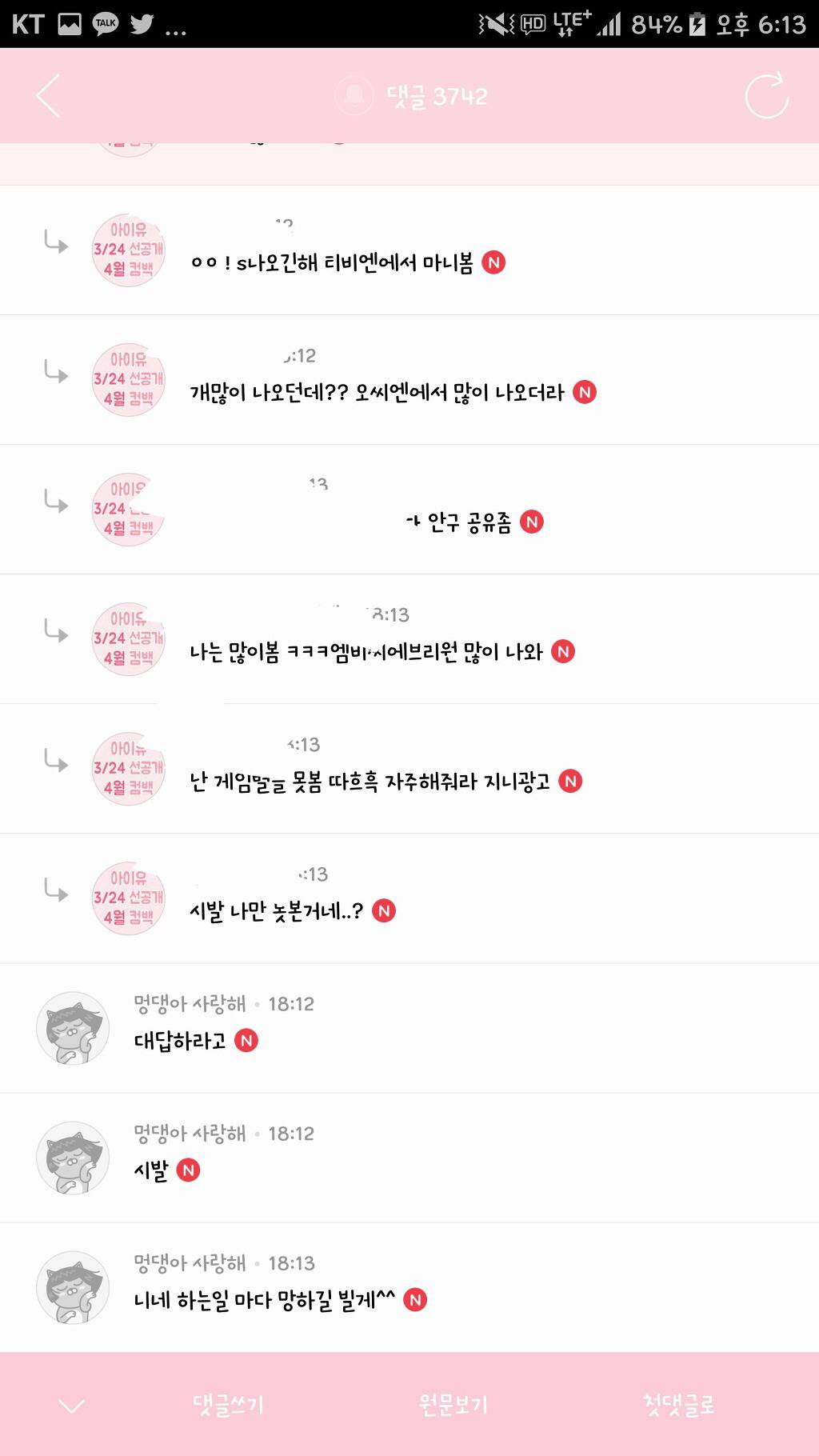The width and height of the screenshot is (819, 1456).
Task: Tap the notification bell beside 댓글 3742
Action: tap(354, 97)
